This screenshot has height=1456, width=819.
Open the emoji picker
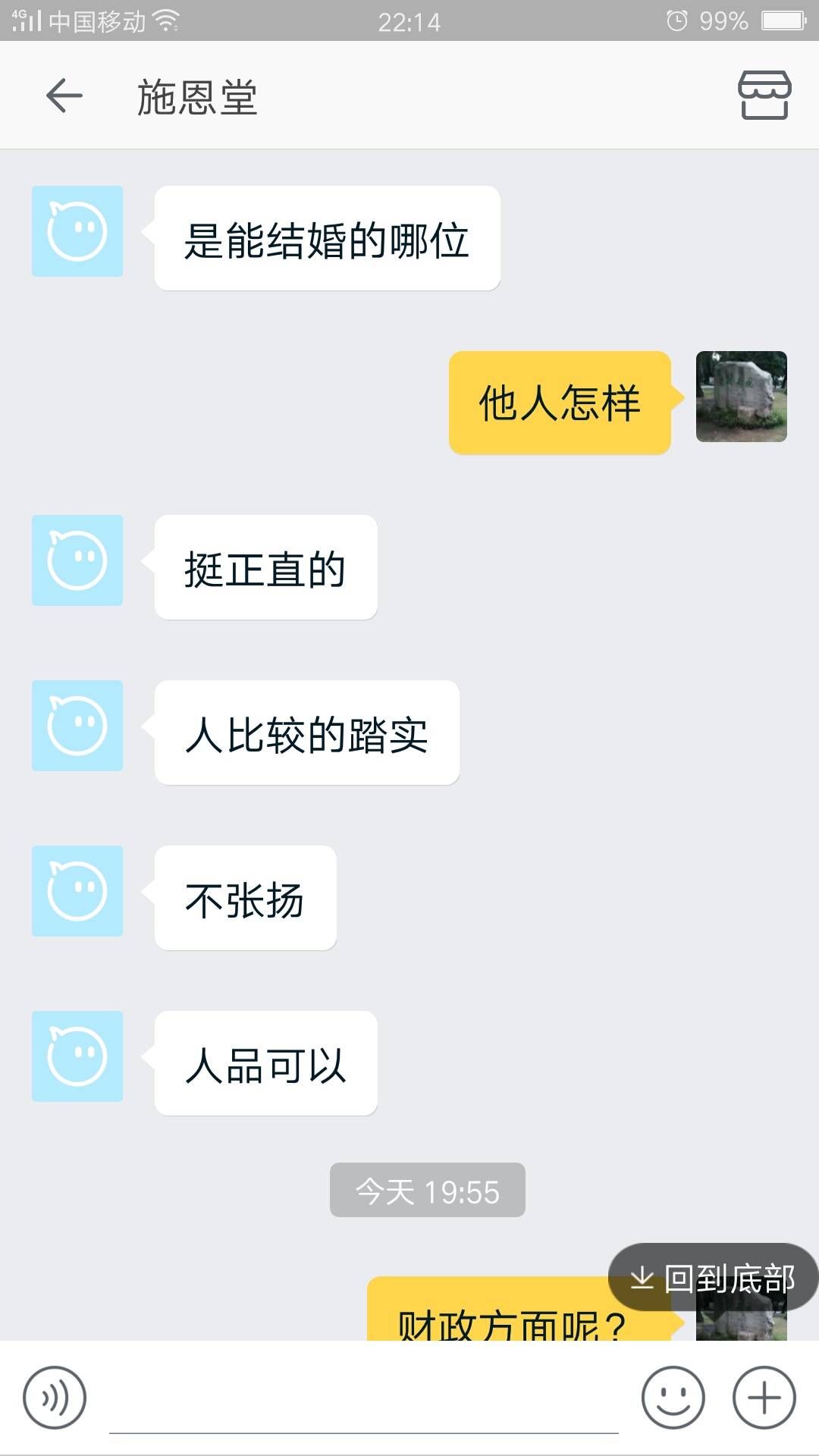click(673, 1398)
